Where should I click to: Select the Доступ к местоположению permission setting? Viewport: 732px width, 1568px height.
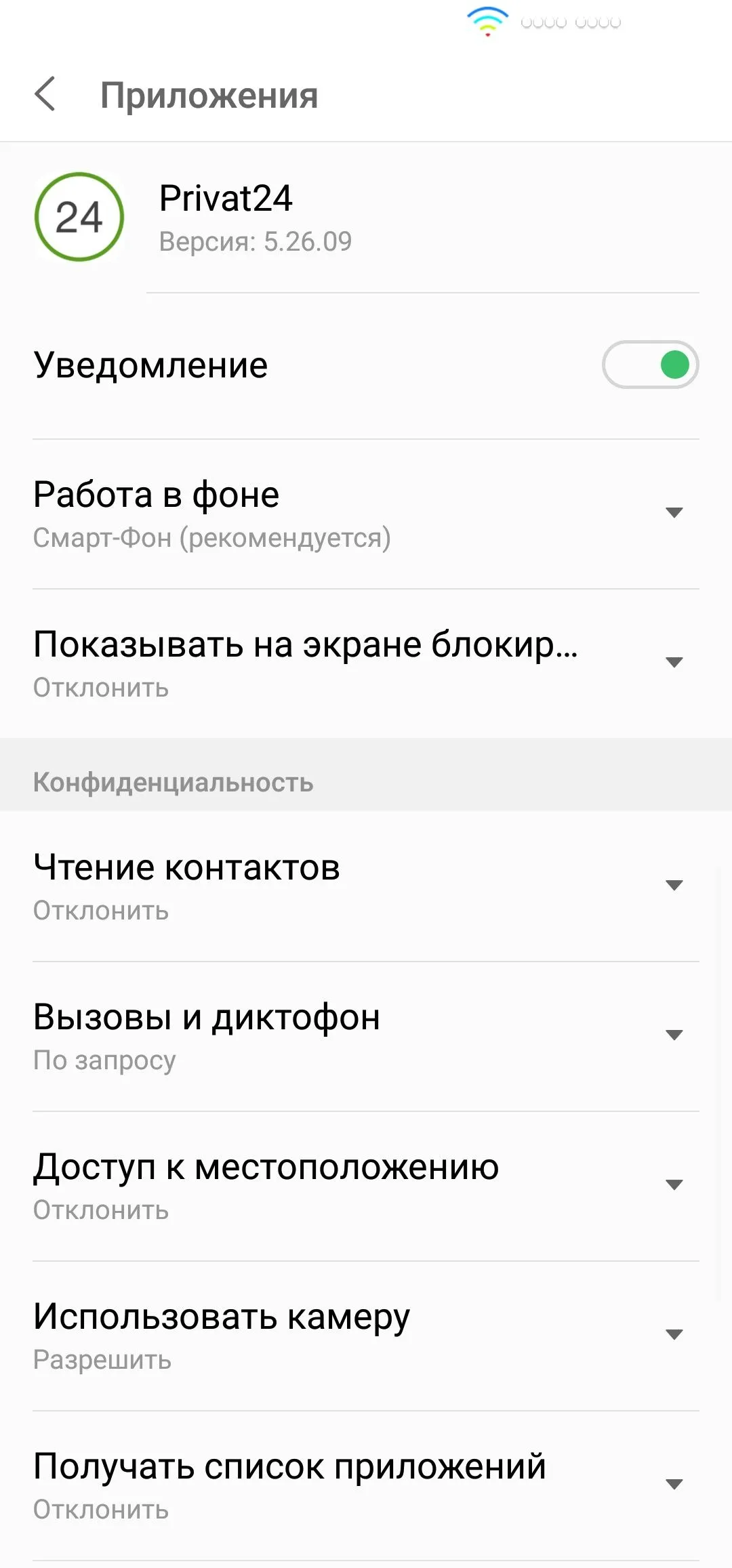click(x=366, y=1185)
